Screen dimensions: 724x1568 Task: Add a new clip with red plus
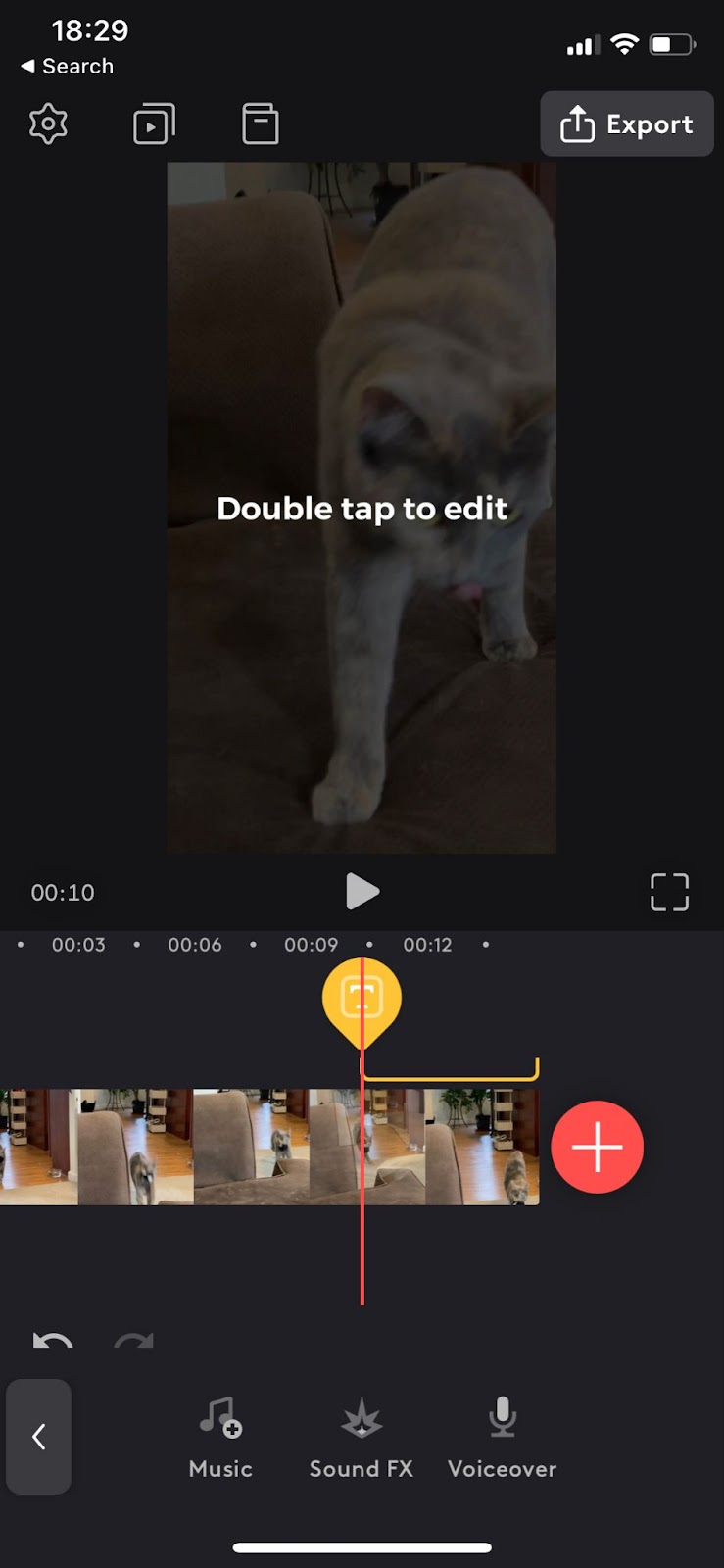click(597, 1147)
